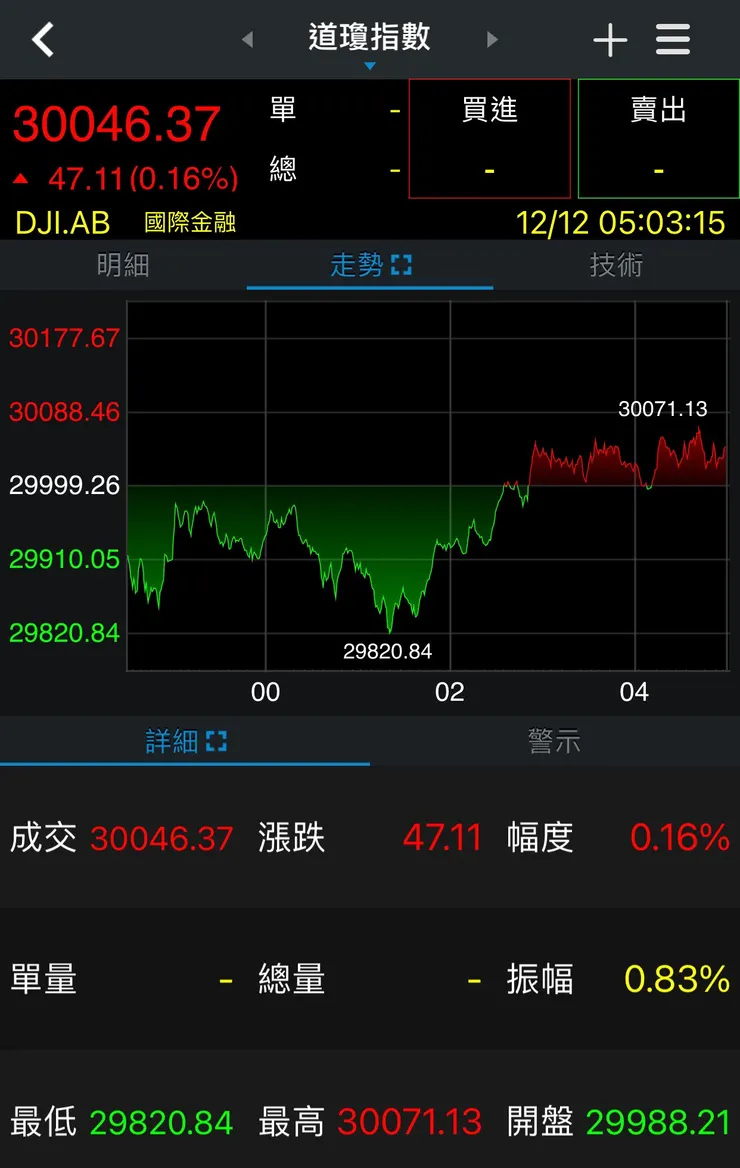The height and width of the screenshot is (1168, 740).
Task: Tap the blue dropdown marker under 道瓊指數
Action: click(x=370, y=64)
